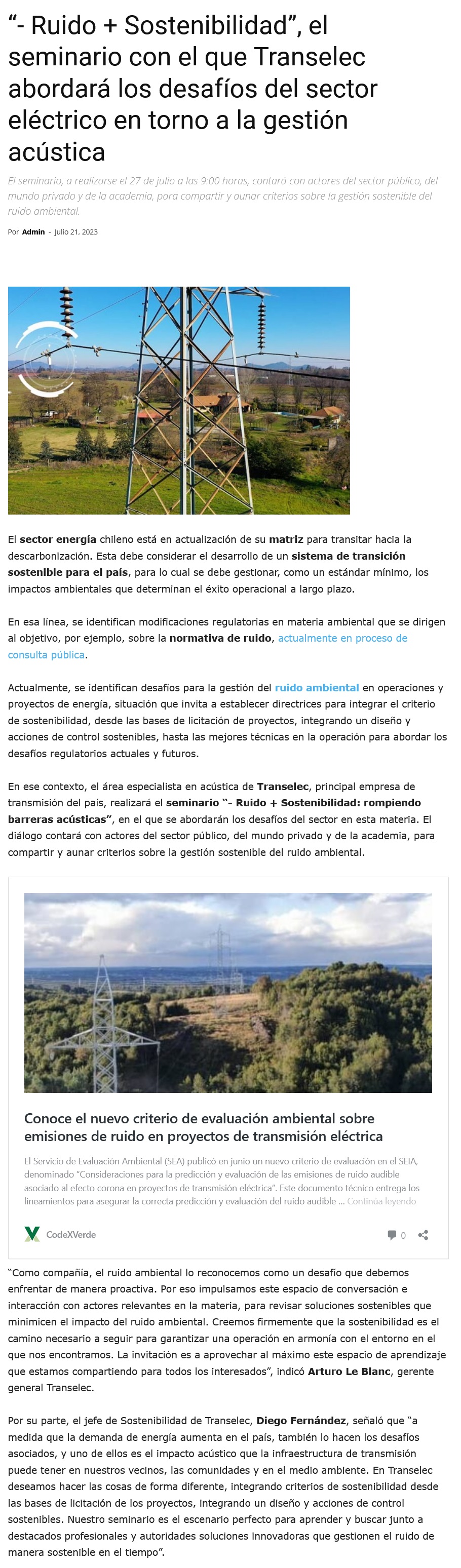Open comments on the embedded article
The image size is (461, 1568).
coord(396,1235)
